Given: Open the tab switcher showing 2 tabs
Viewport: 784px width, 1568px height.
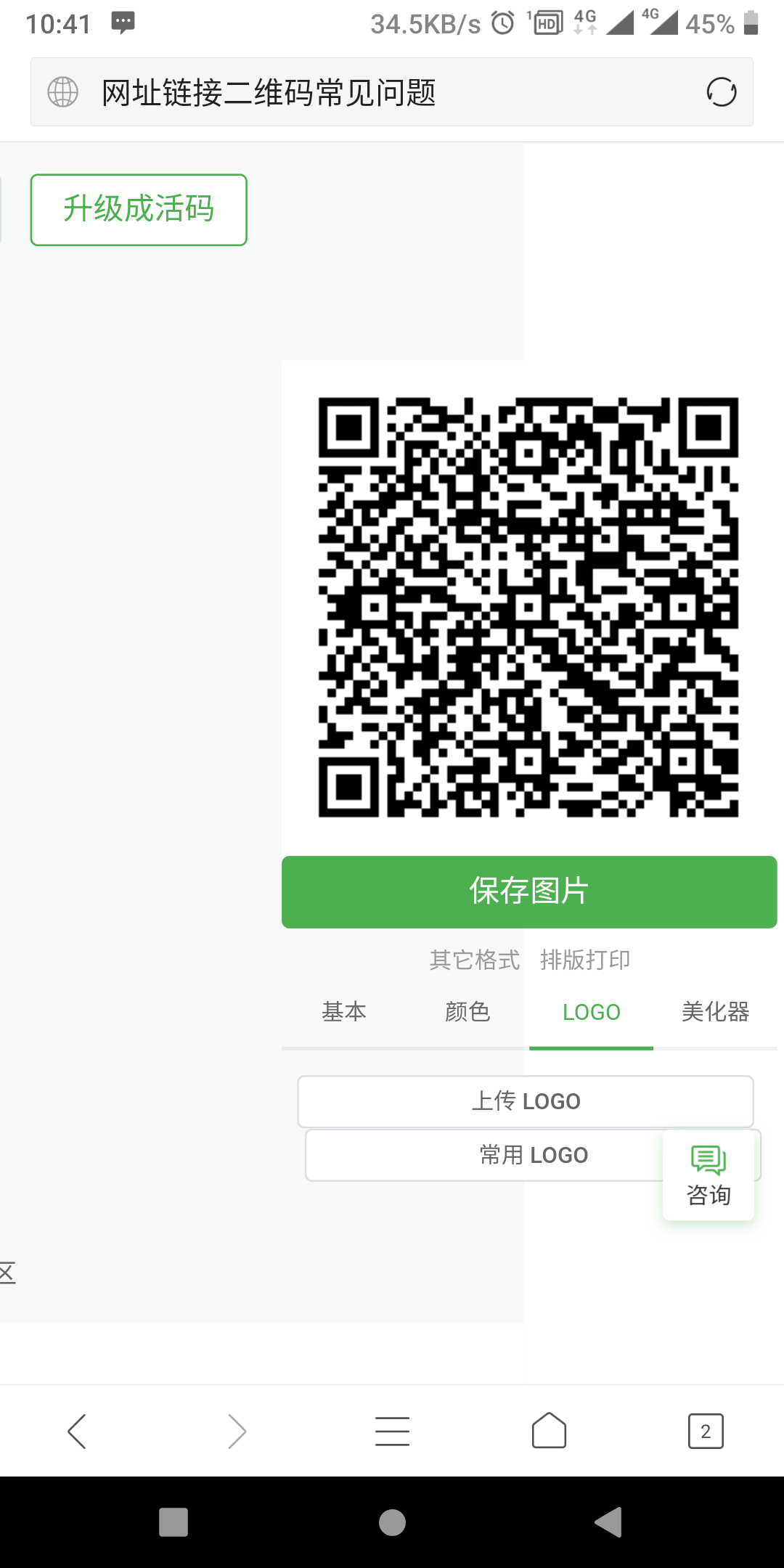Looking at the screenshot, I should coord(706,1431).
